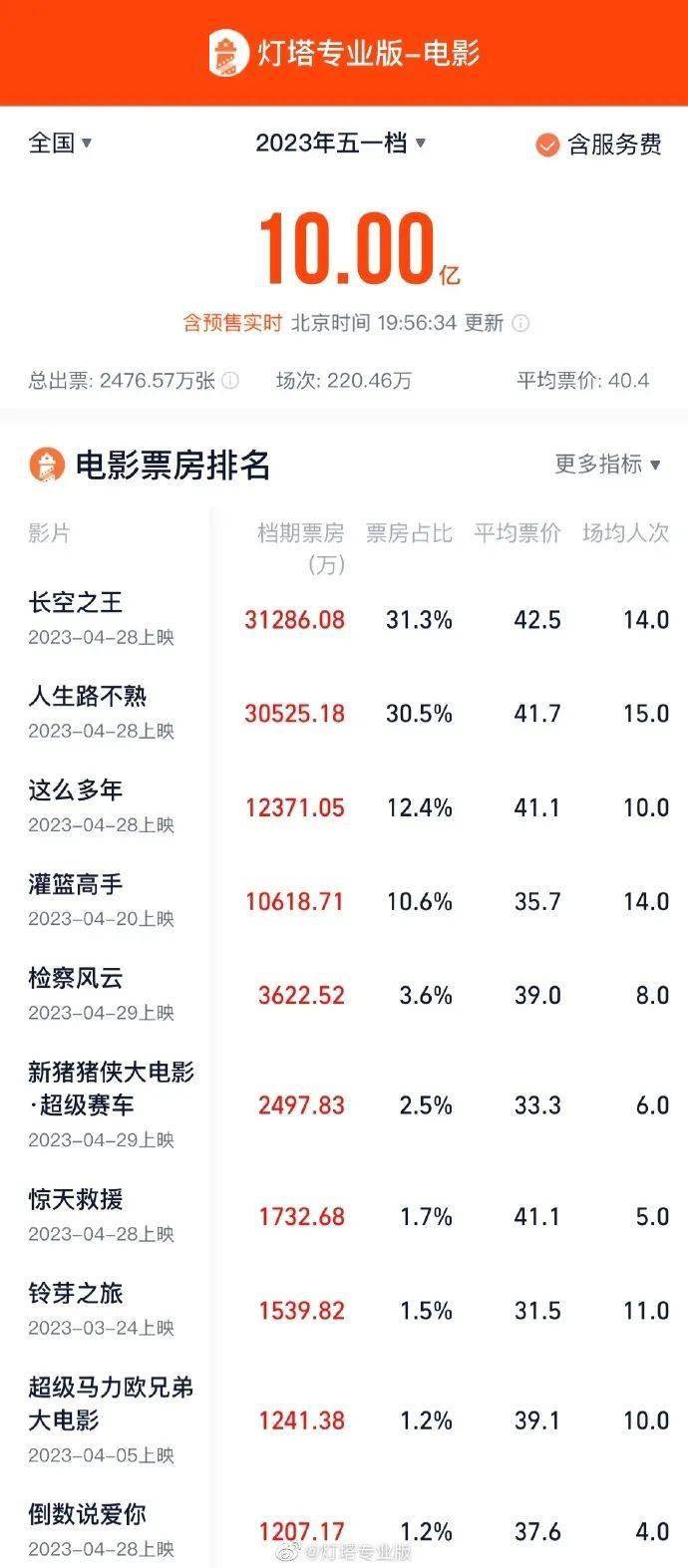This screenshot has width=688, height=1568.
Task: Open the 长空之王 movie row
Action: (x=344, y=618)
